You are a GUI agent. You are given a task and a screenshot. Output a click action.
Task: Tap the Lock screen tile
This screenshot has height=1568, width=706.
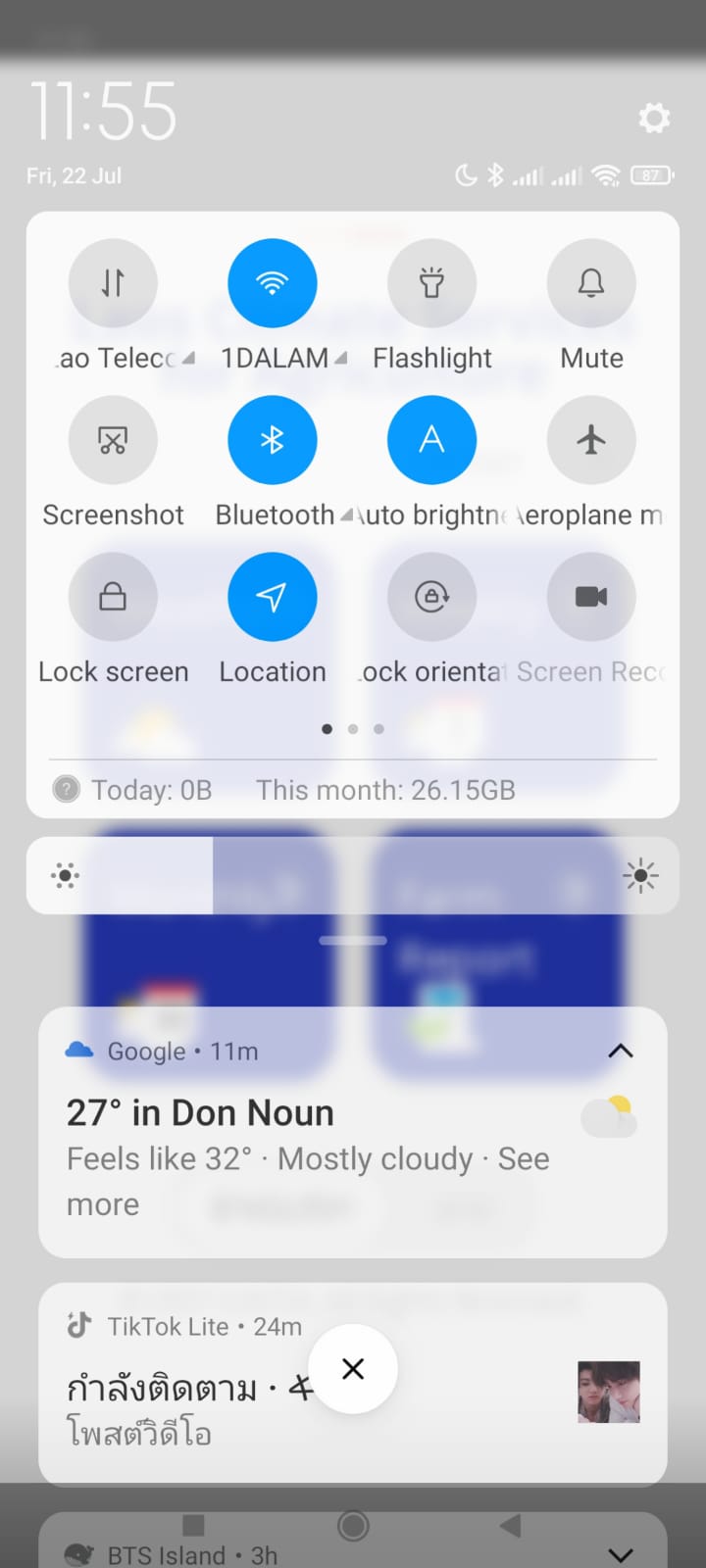tap(113, 597)
